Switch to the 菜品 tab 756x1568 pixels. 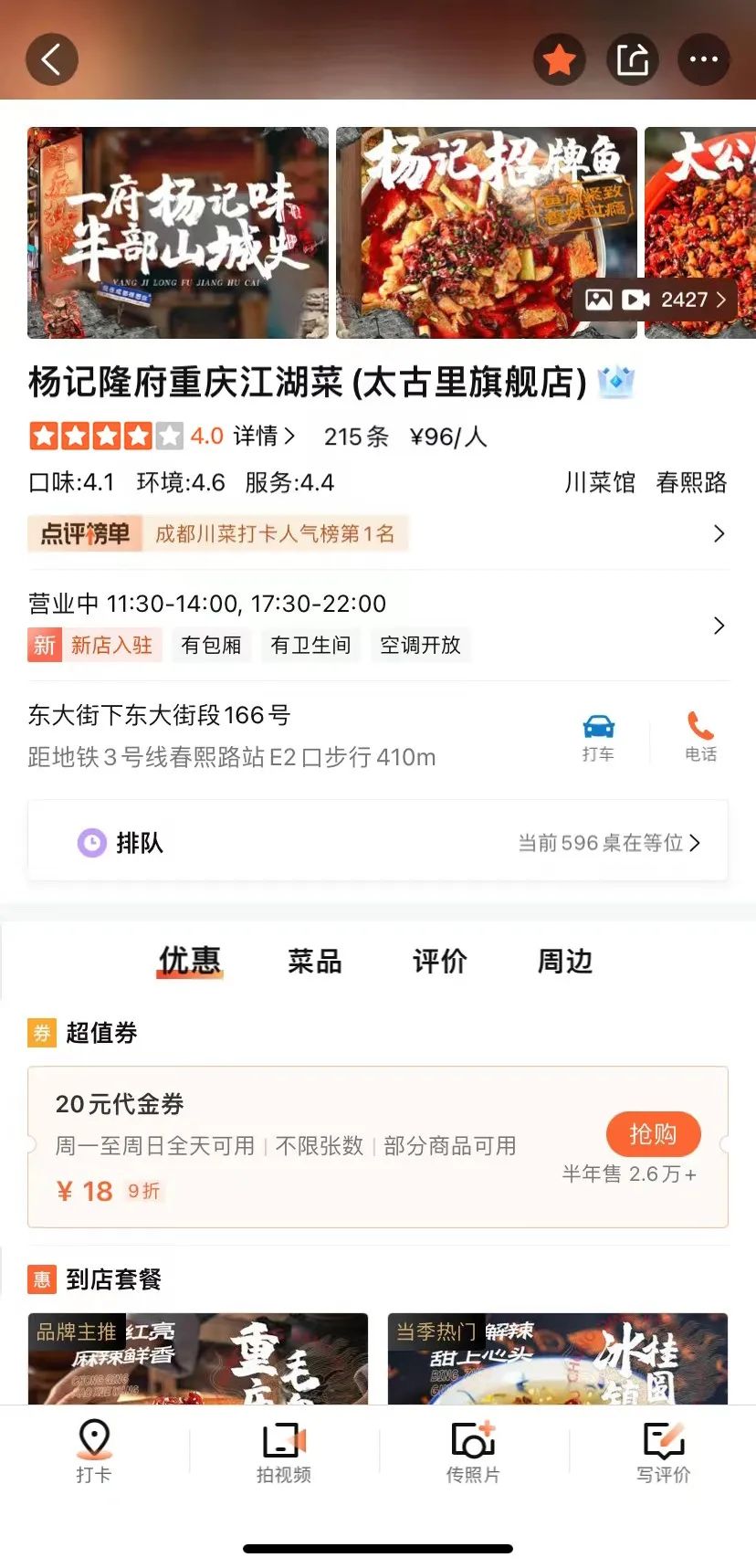pyautogui.click(x=314, y=961)
